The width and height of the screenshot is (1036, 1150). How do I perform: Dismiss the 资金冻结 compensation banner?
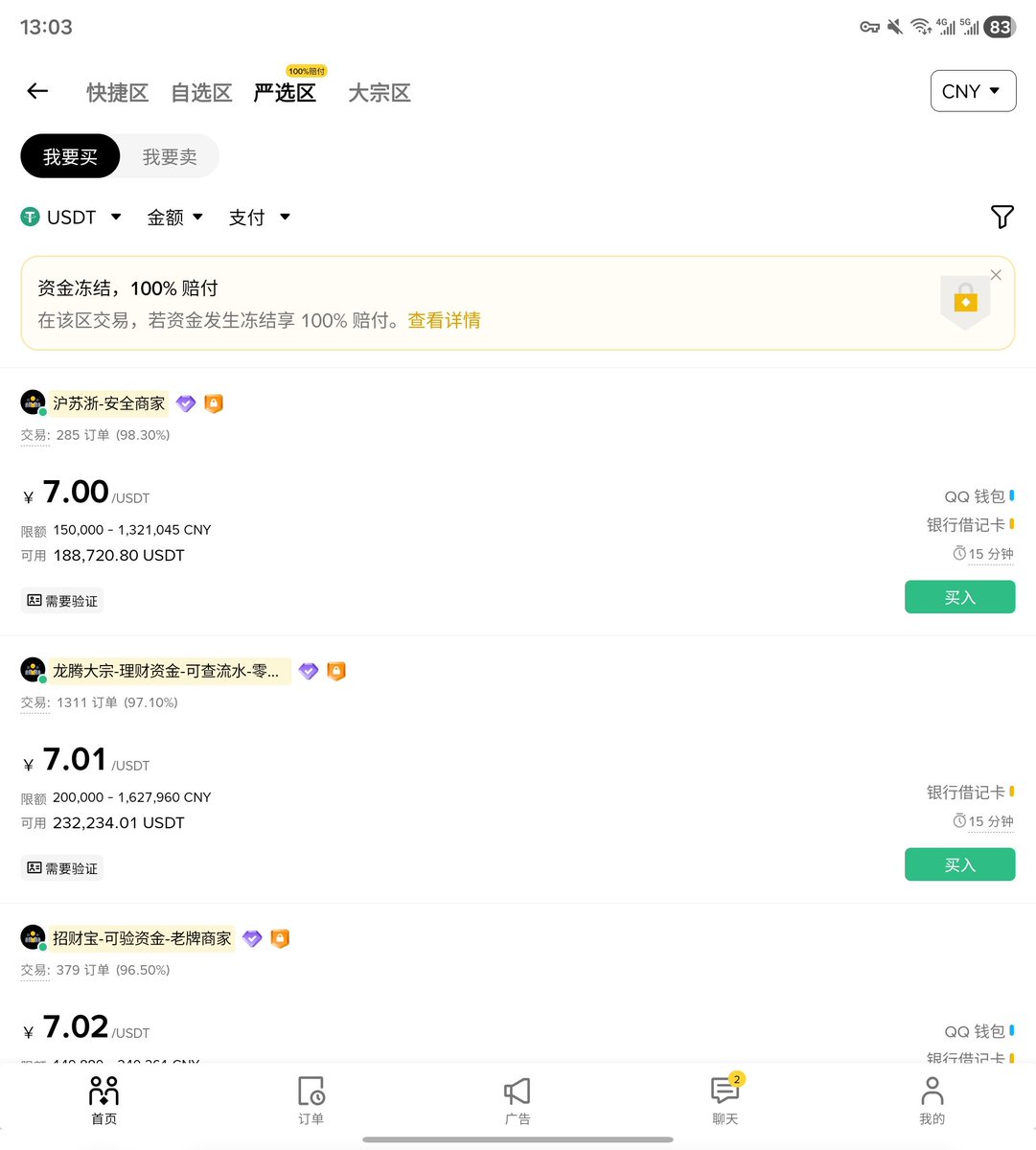996,275
